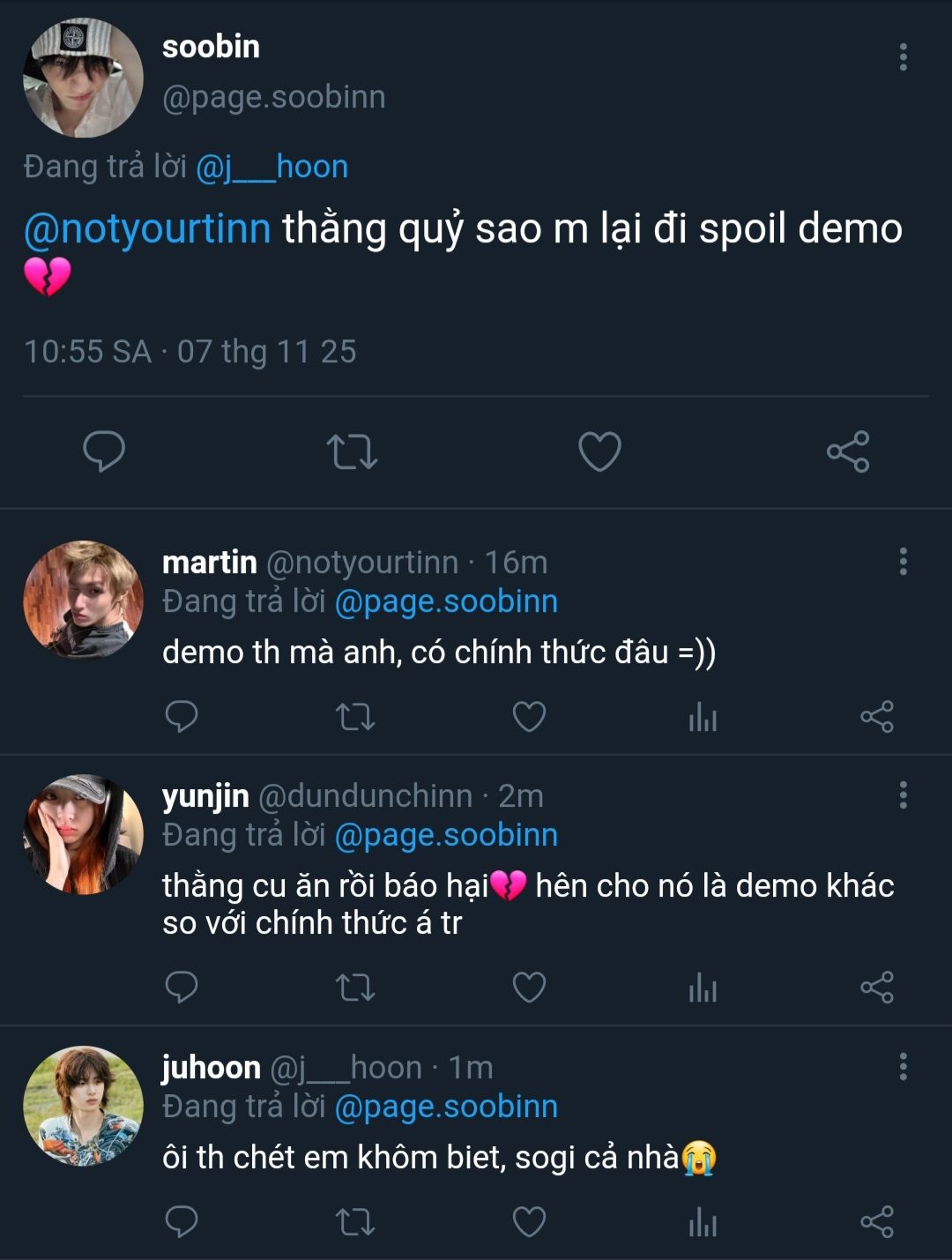Reply to soobin's main post
This screenshot has width=952, height=1260.
(104, 451)
